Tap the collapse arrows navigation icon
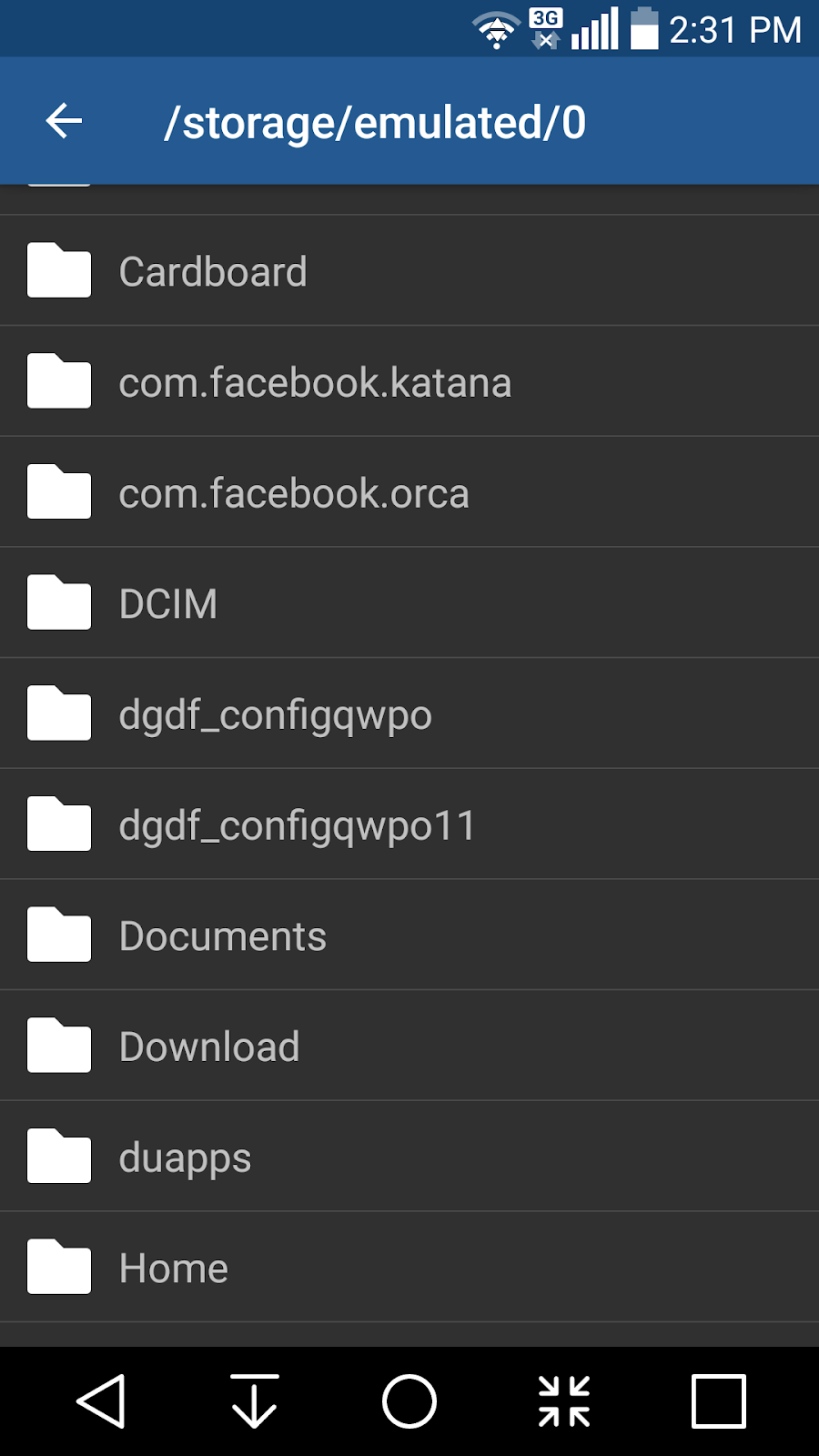Screen dimensions: 819x1456 pyautogui.click(x=562, y=1401)
